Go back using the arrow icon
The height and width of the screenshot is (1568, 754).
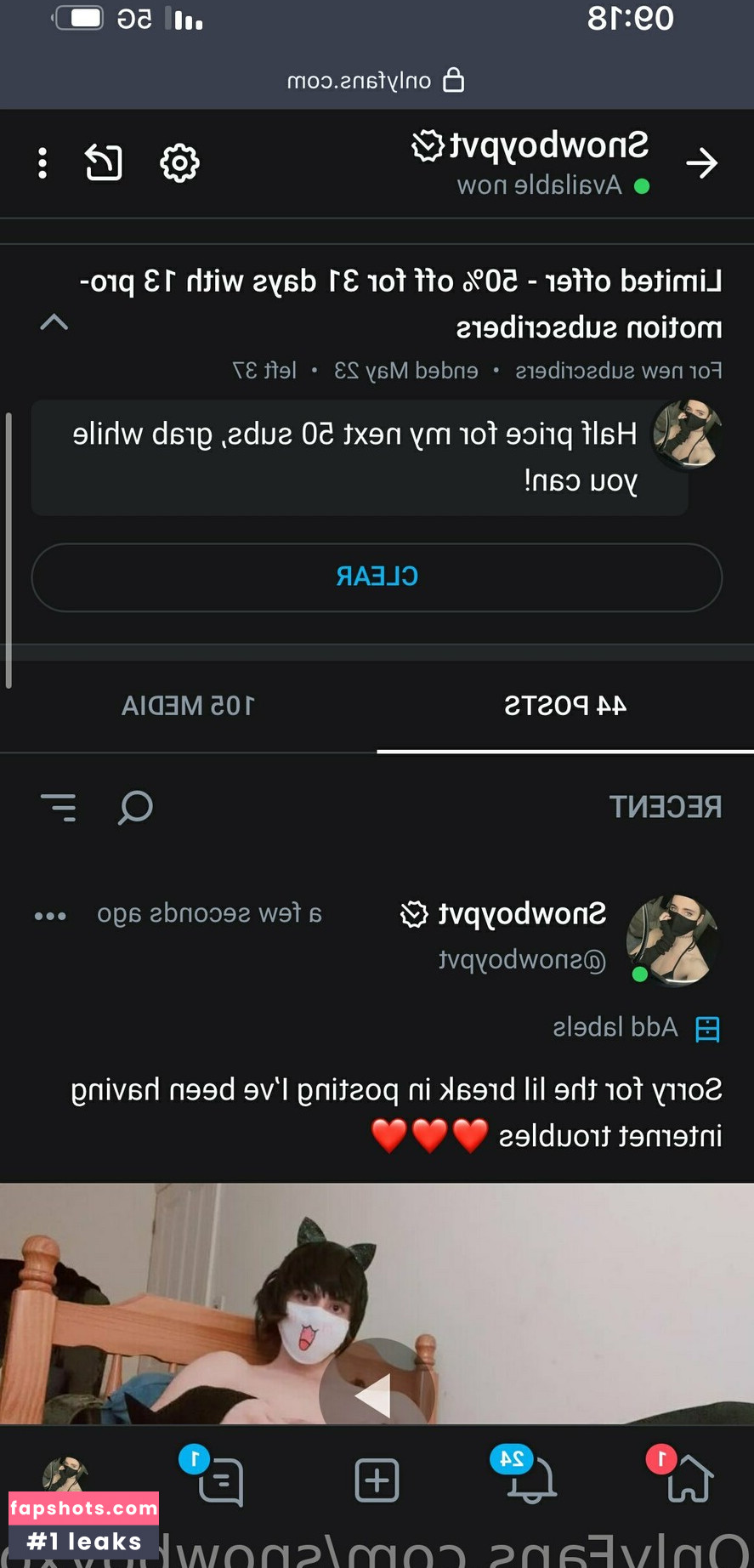click(x=702, y=162)
